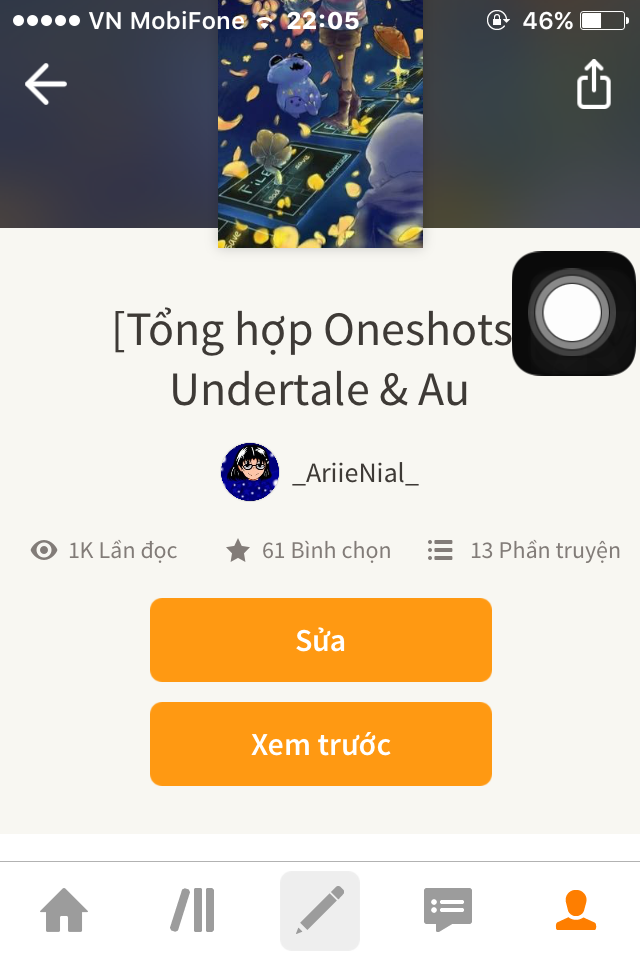Tap the Xem trước button
Viewport: 640px width, 960px height.
(320, 744)
